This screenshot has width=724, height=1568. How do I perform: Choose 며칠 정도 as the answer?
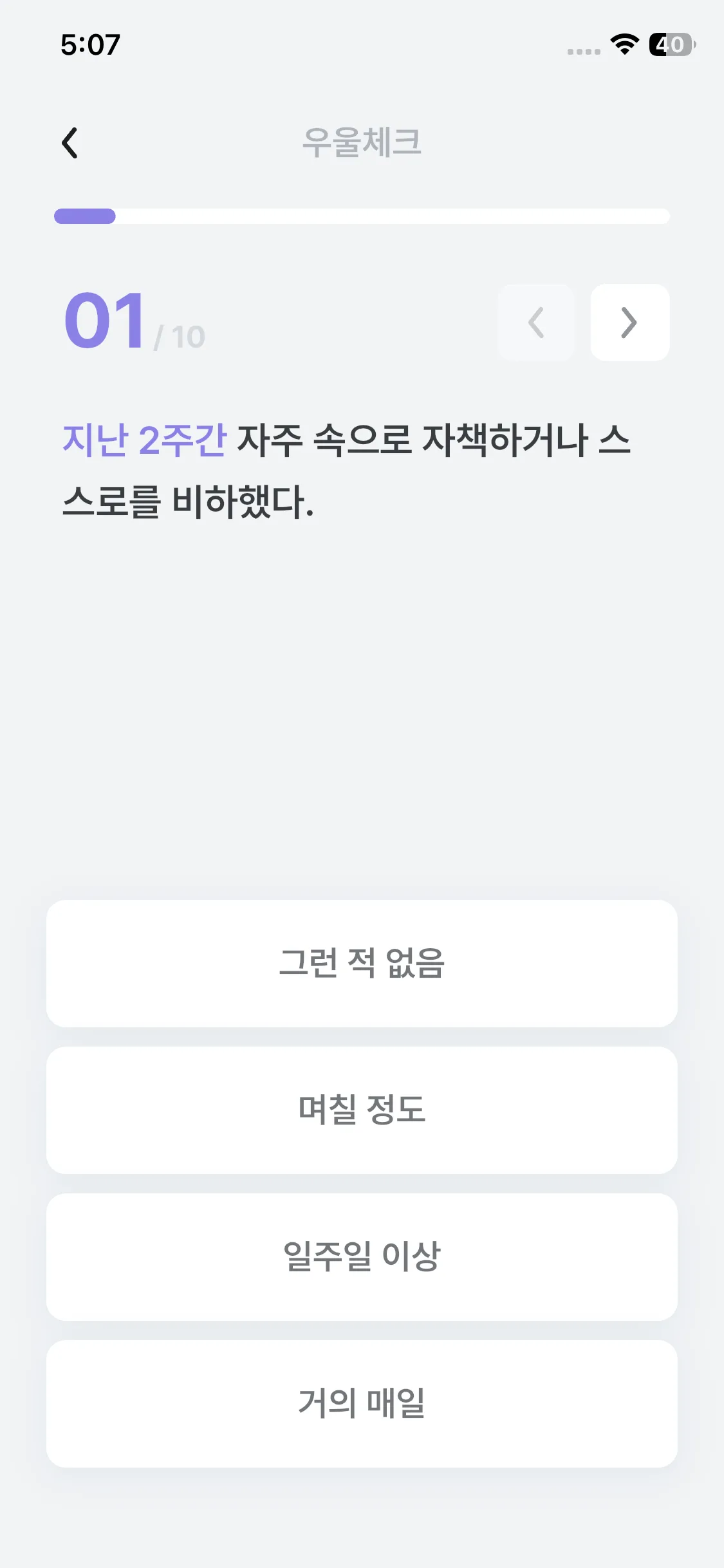click(362, 1110)
